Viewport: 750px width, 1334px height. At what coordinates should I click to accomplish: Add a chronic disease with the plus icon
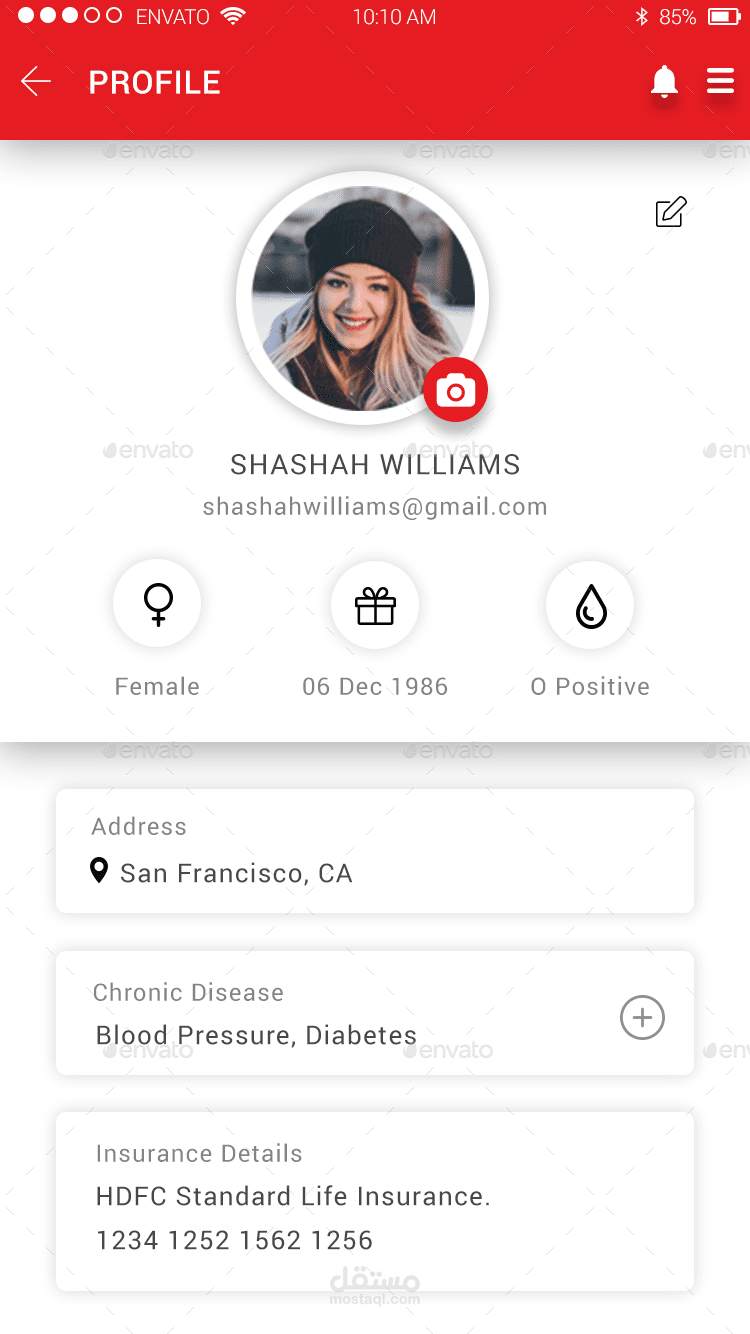point(642,1018)
